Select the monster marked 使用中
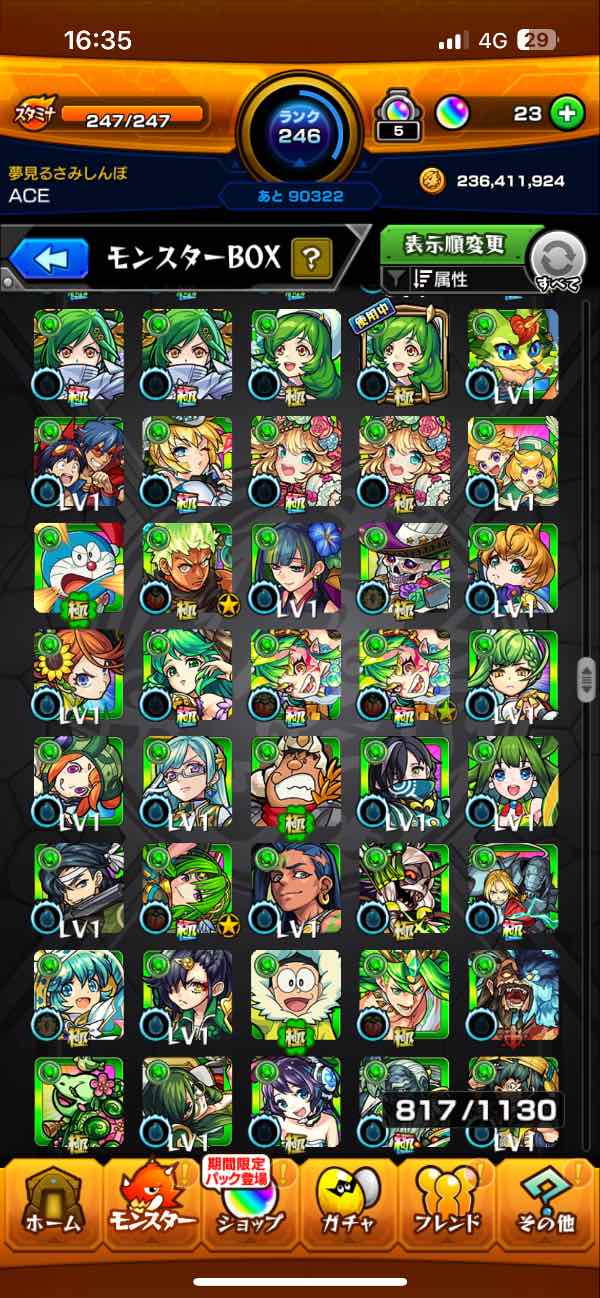The image size is (600, 1298). point(403,355)
